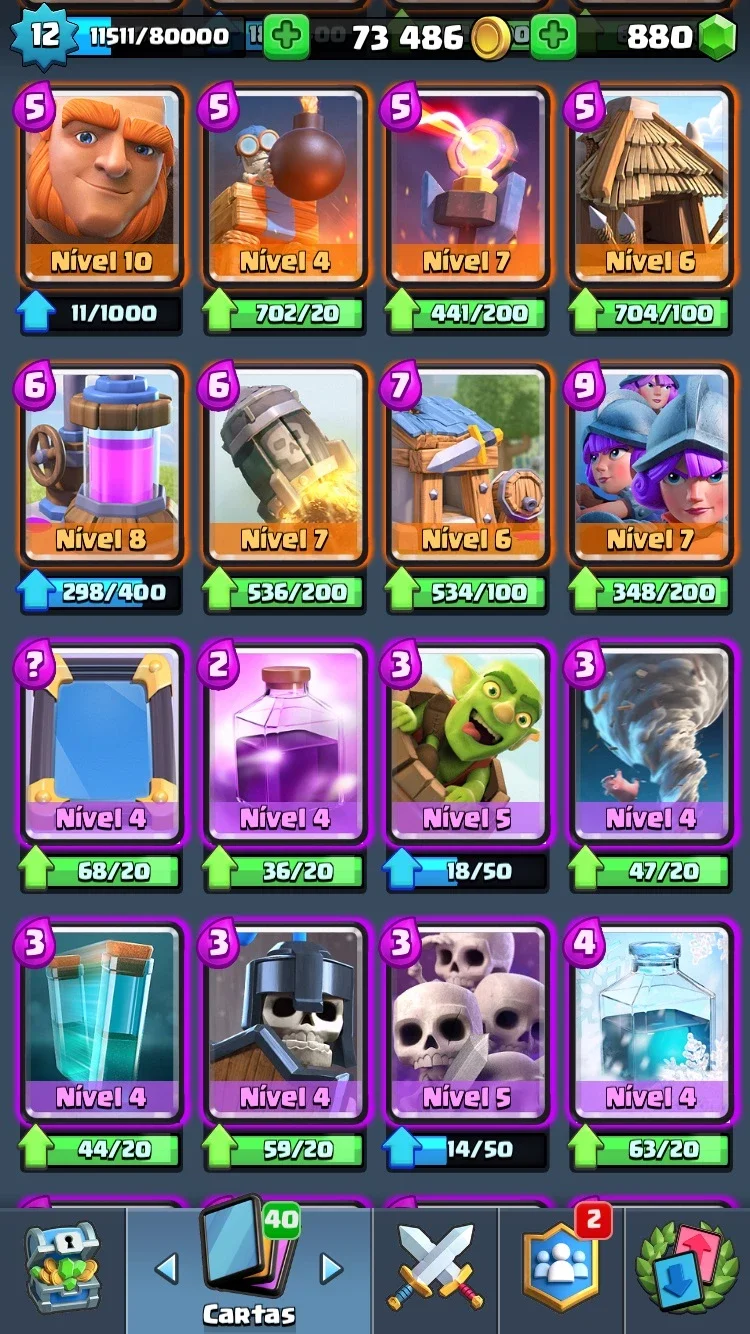Viewport: 750px width, 1334px height.
Task: Select the Rocket card with 536/200
Action: point(286,465)
